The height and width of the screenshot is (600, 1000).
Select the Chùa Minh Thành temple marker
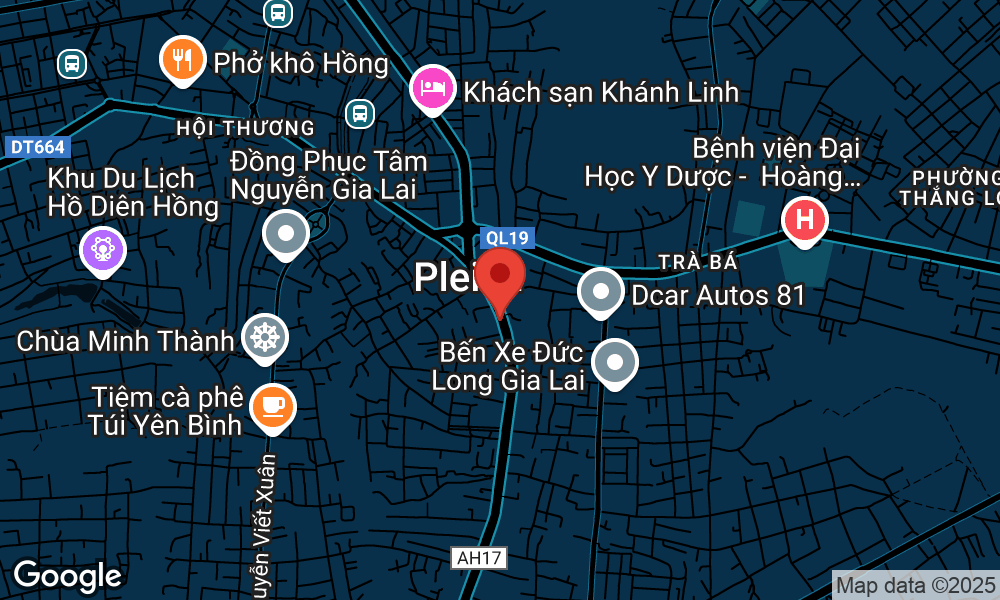pyautogui.click(x=265, y=338)
